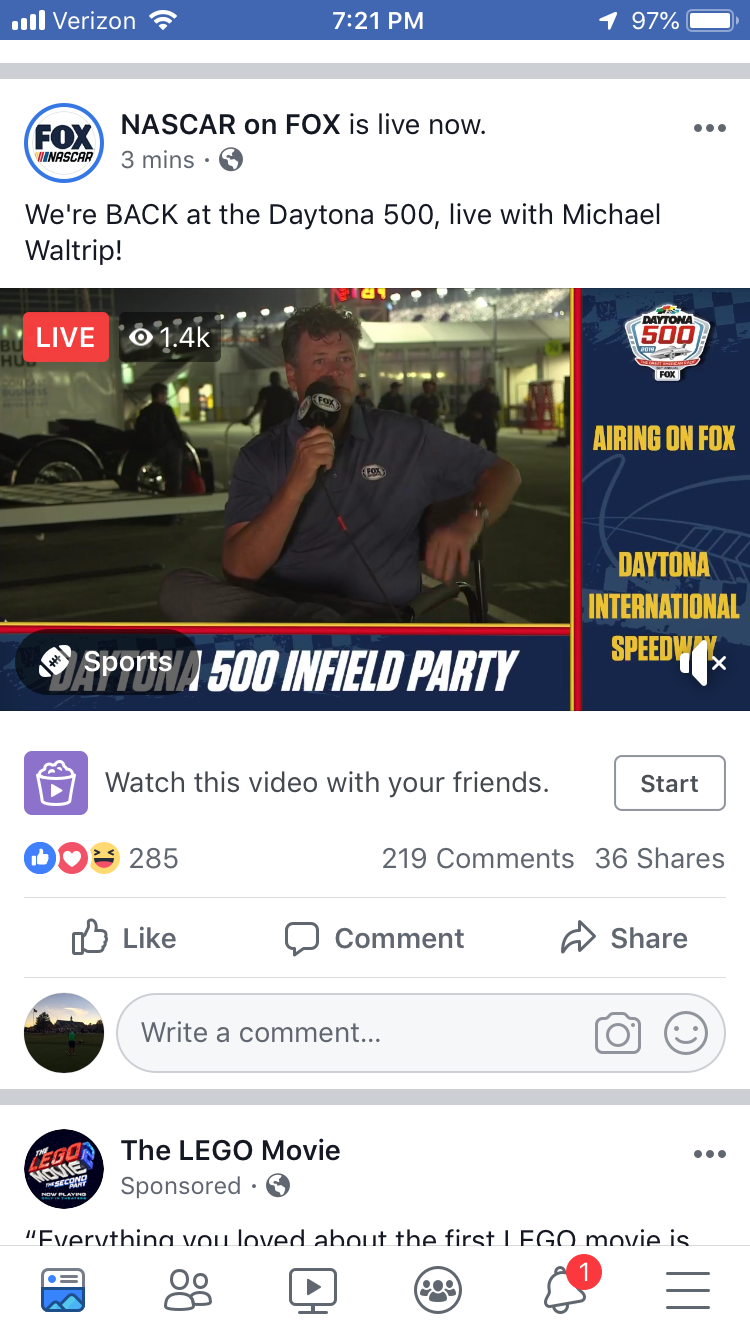This screenshot has height=1334, width=750.
Task: Unmute the live video sound
Action: pyautogui.click(x=702, y=663)
